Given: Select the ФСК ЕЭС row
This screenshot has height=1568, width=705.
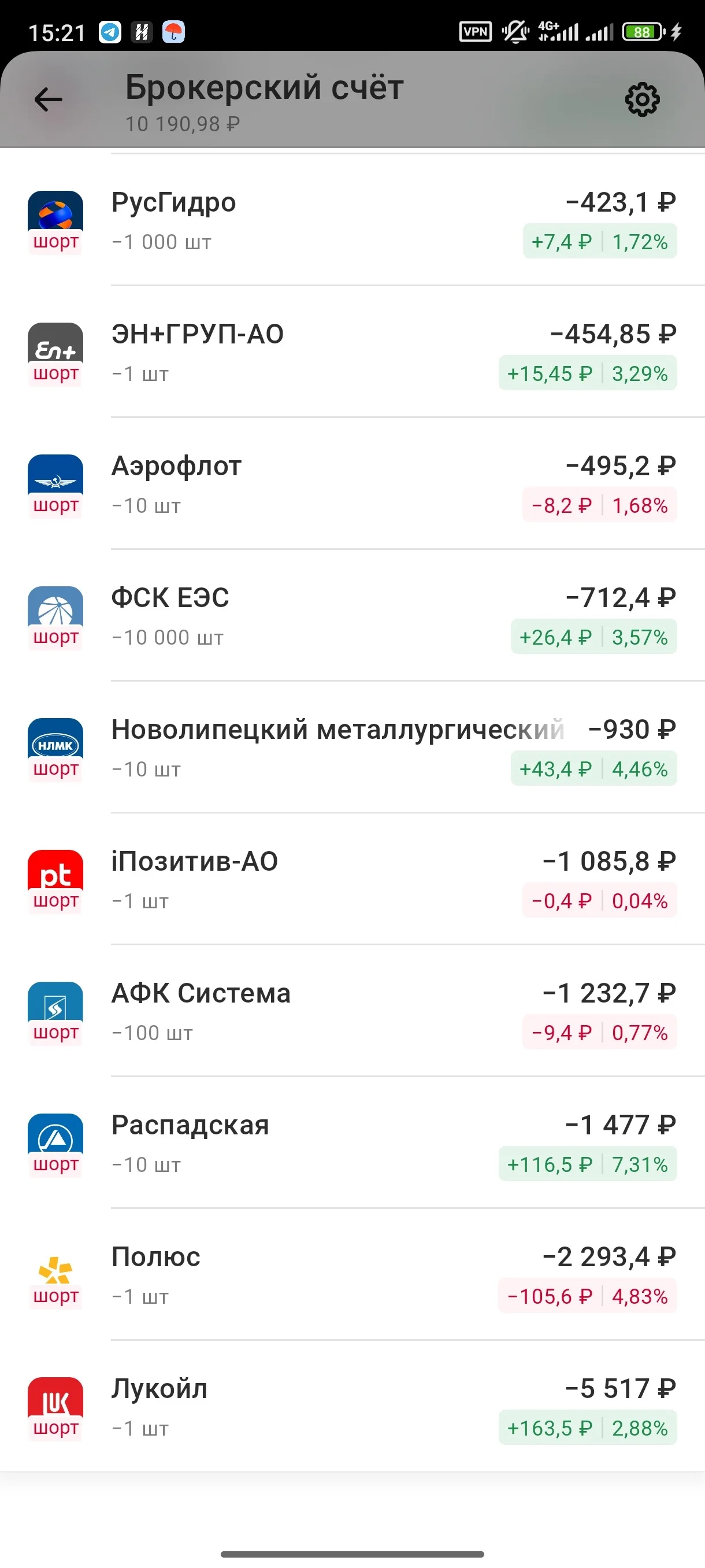Looking at the screenshot, I should (353, 615).
